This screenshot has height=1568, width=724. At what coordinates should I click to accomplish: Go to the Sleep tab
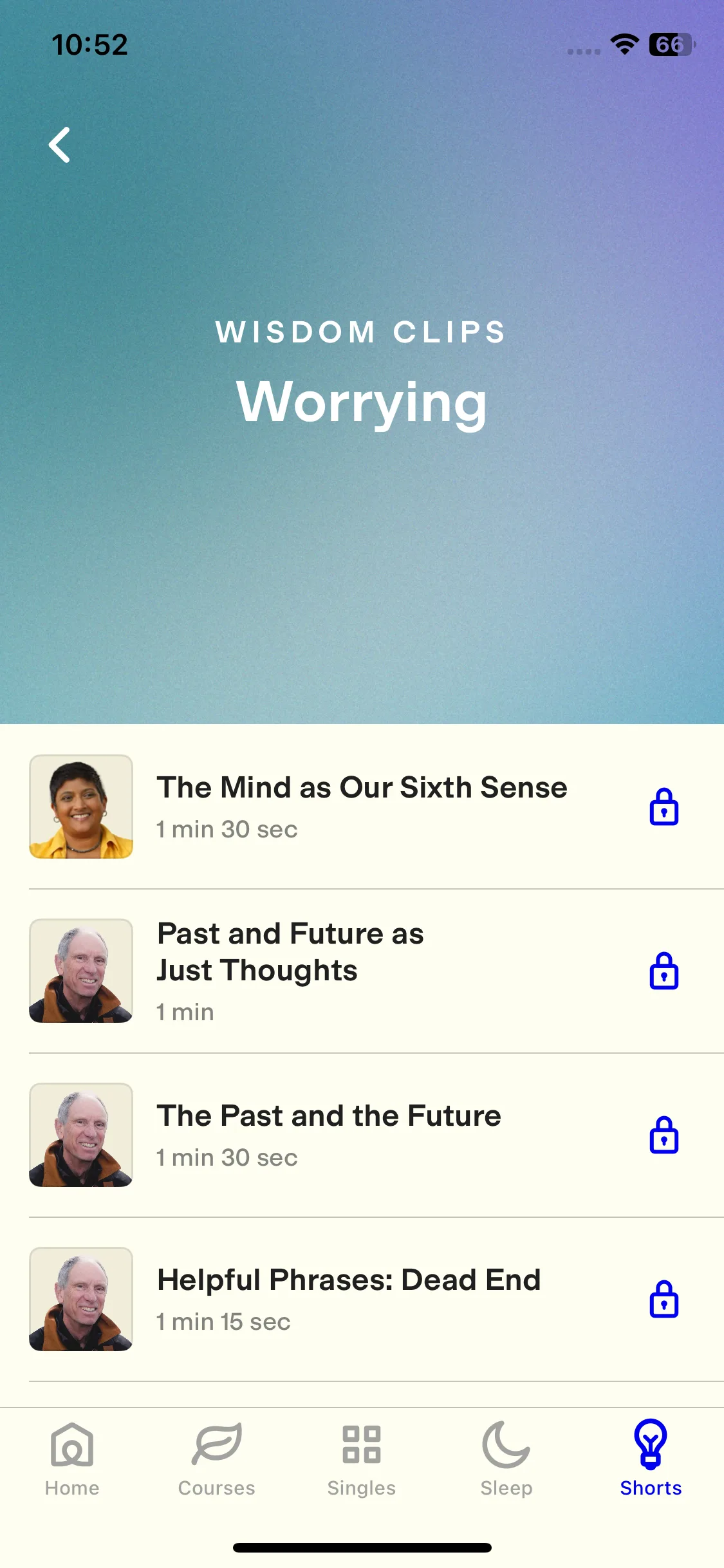[506, 1459]
